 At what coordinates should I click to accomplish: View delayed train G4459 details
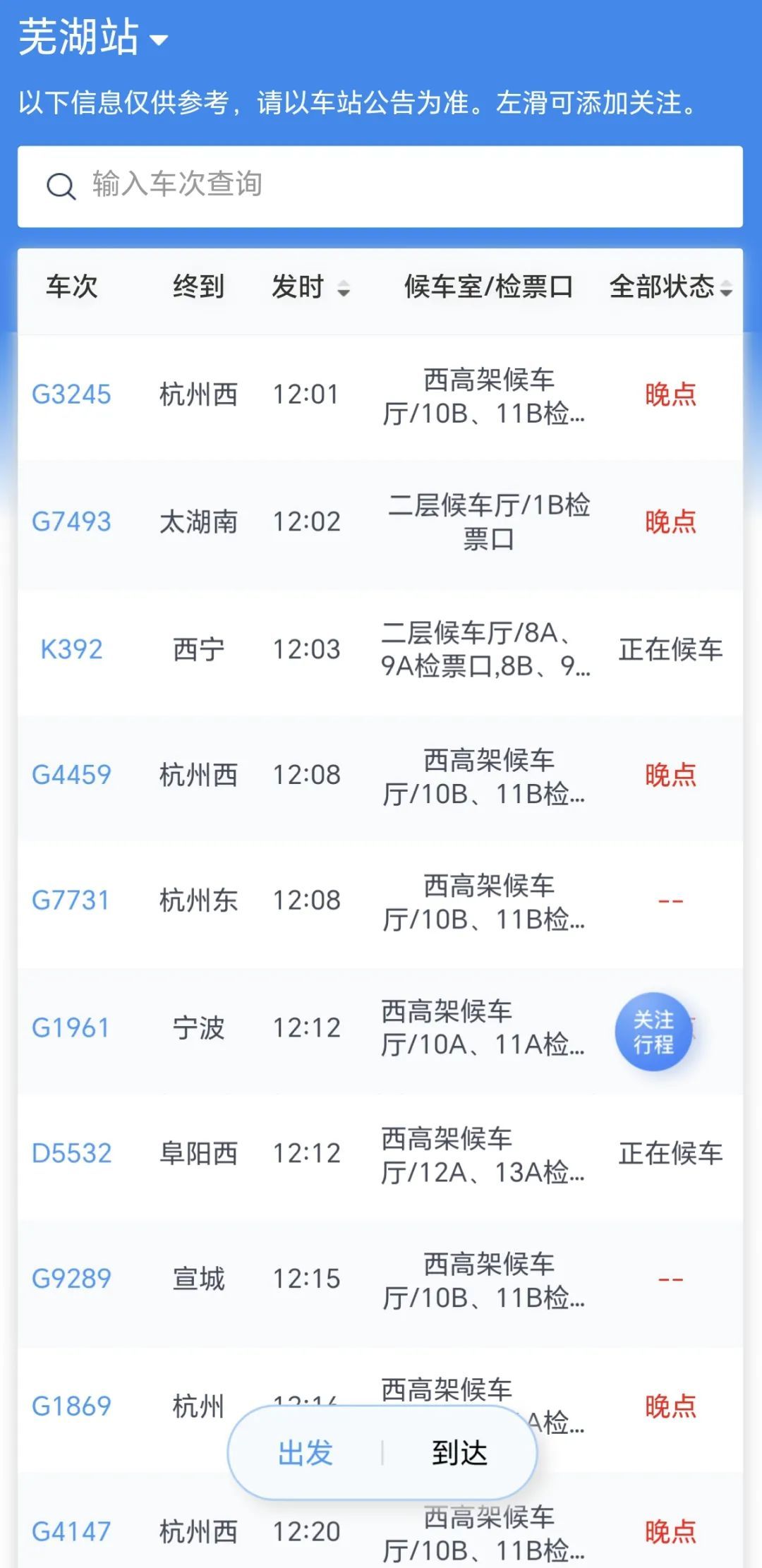[x=73, y=774]
